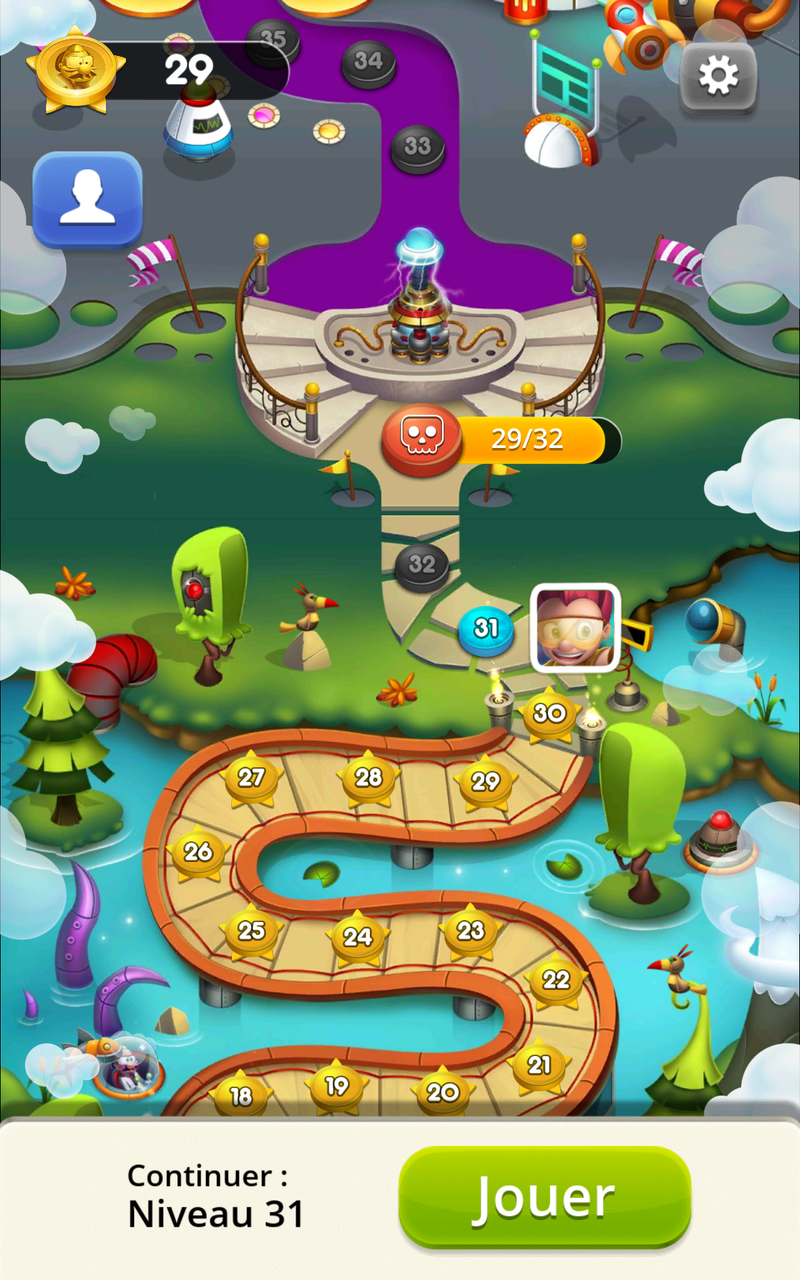Tap the green Jouer button
Screen dimensions: 800x1280
point(544,1197)
